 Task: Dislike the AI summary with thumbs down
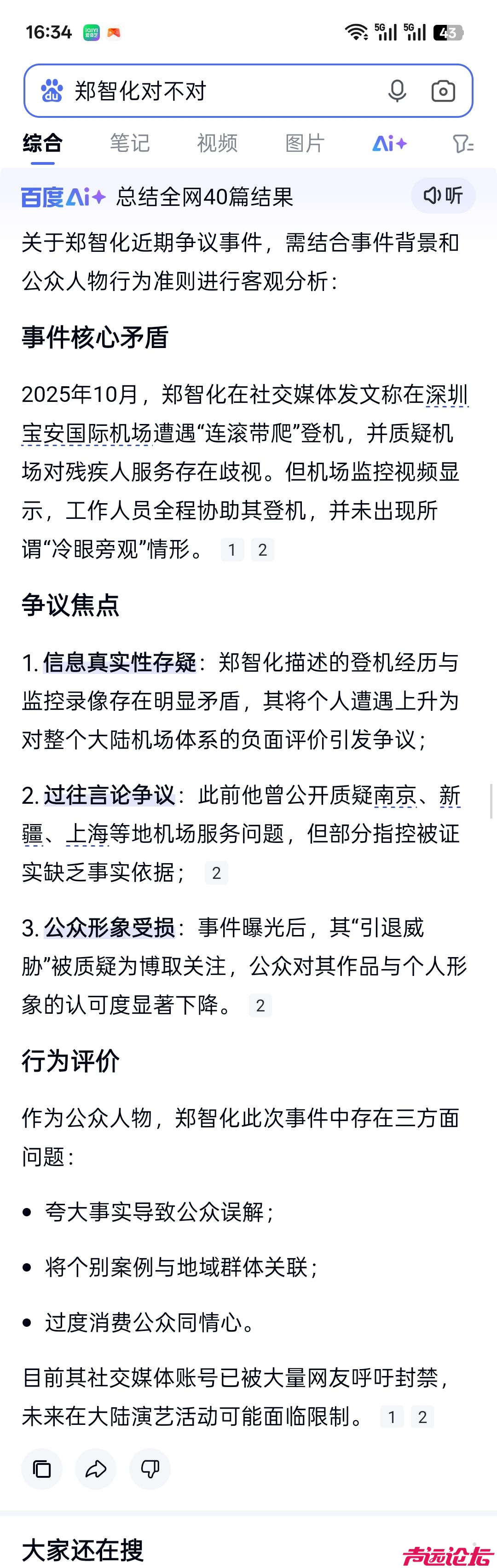150,1469
